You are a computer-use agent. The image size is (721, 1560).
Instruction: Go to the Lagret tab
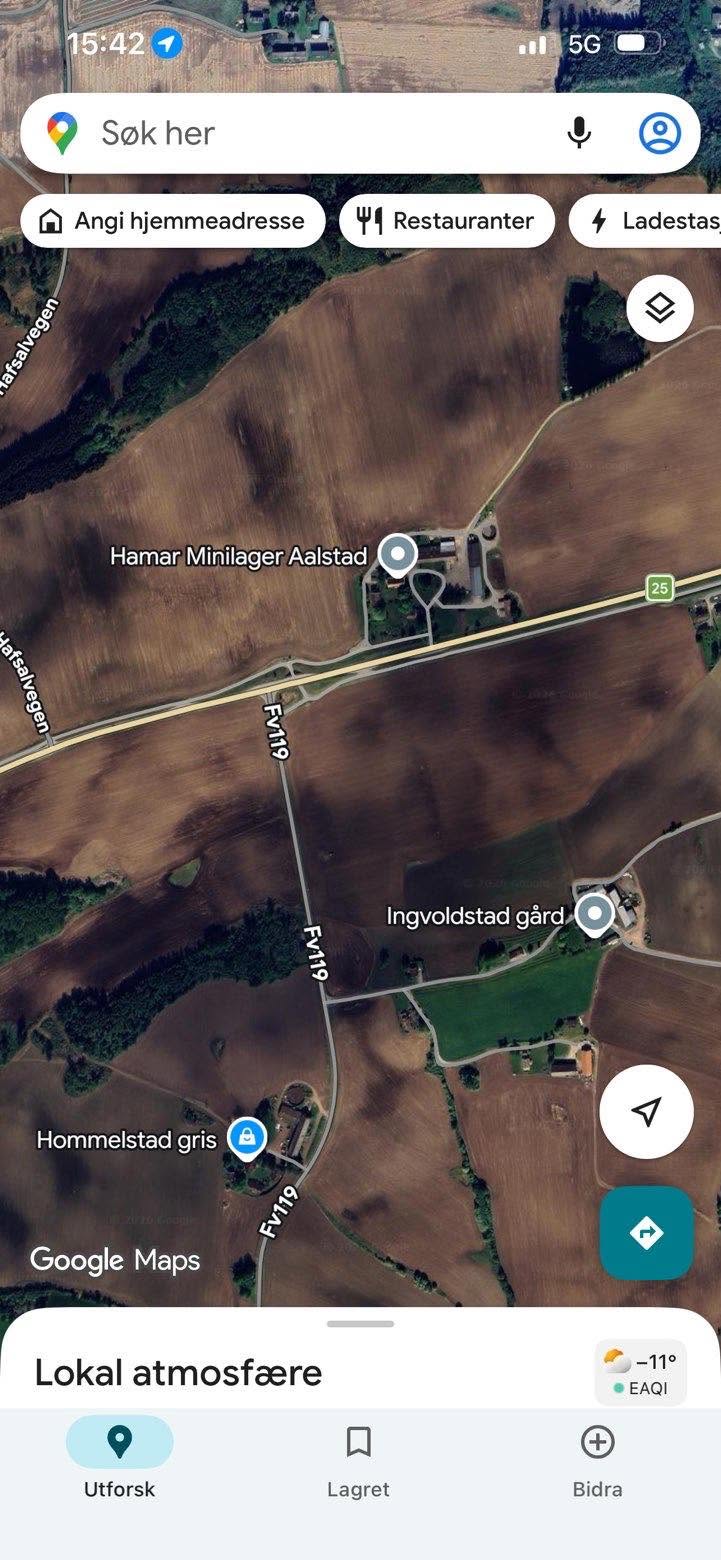358,1462
